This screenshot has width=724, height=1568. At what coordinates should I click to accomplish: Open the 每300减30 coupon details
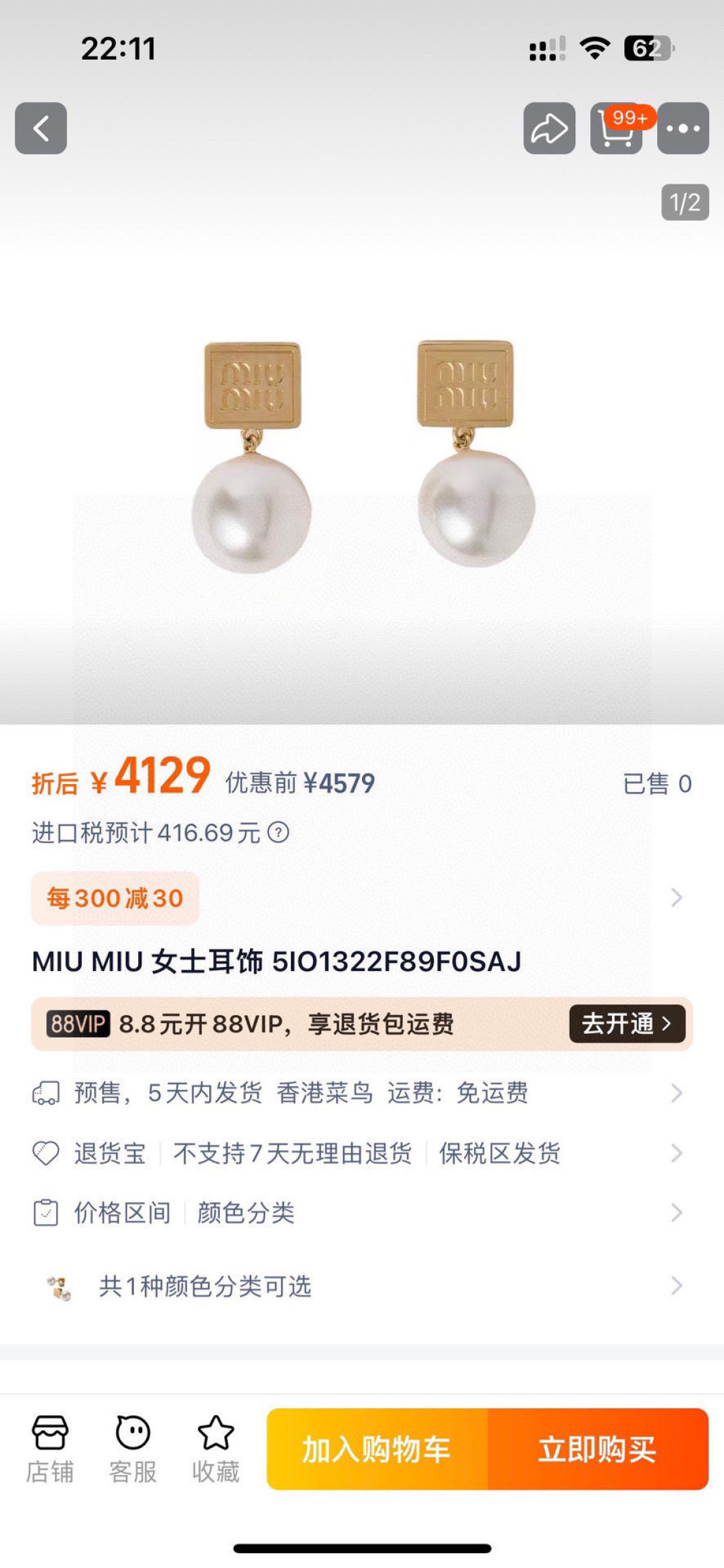tap(115, 898)
